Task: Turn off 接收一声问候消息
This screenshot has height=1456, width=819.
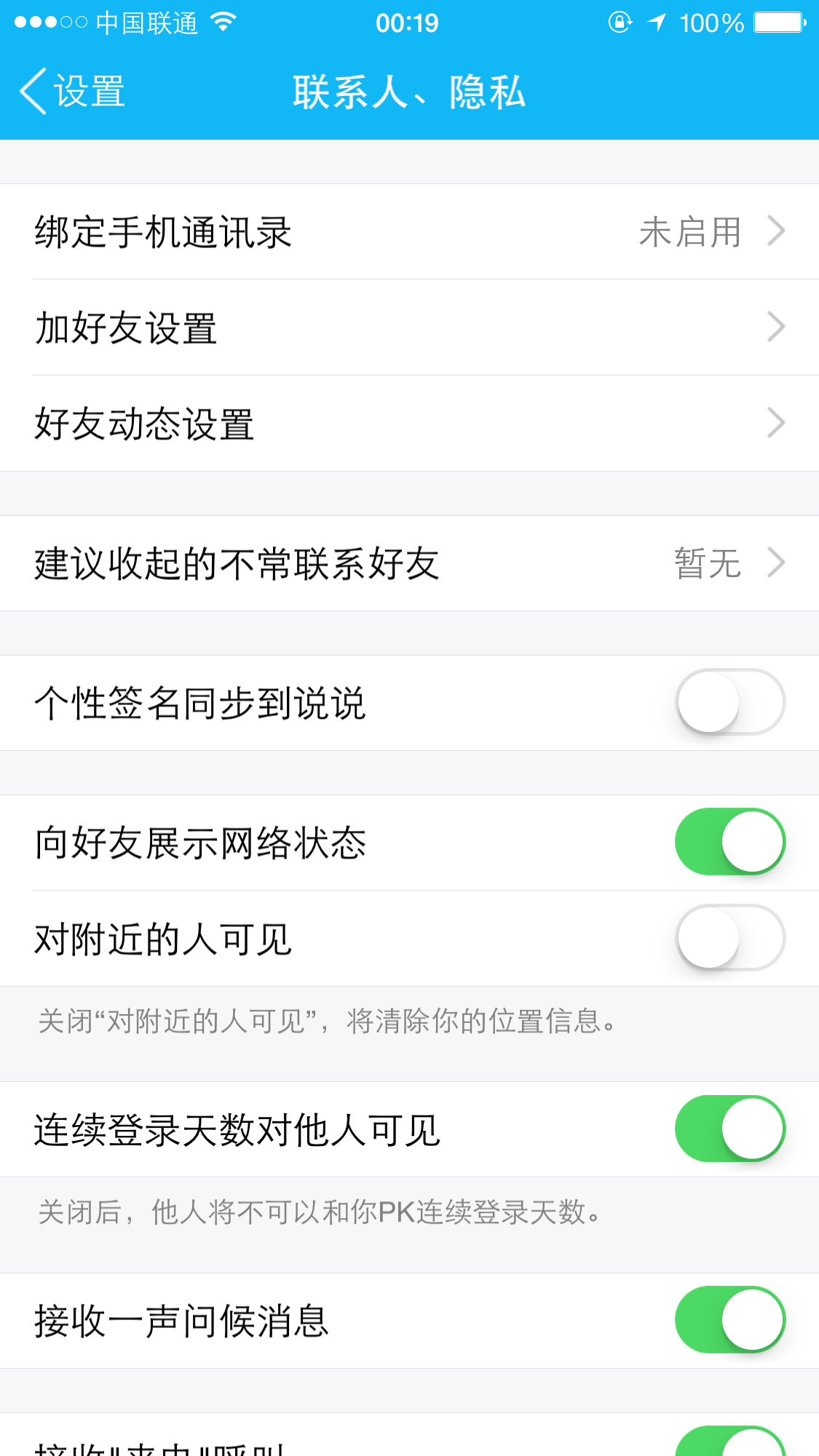Action: [x=730, y=1320]
